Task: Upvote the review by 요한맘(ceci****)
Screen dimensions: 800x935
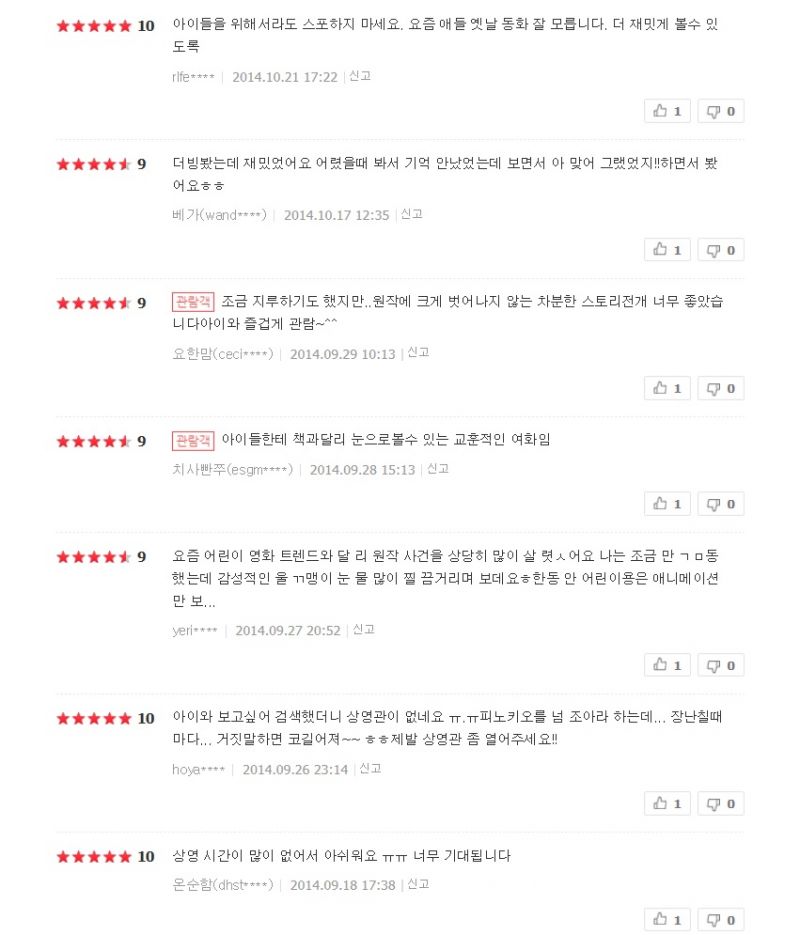Action: coord(667,388)
